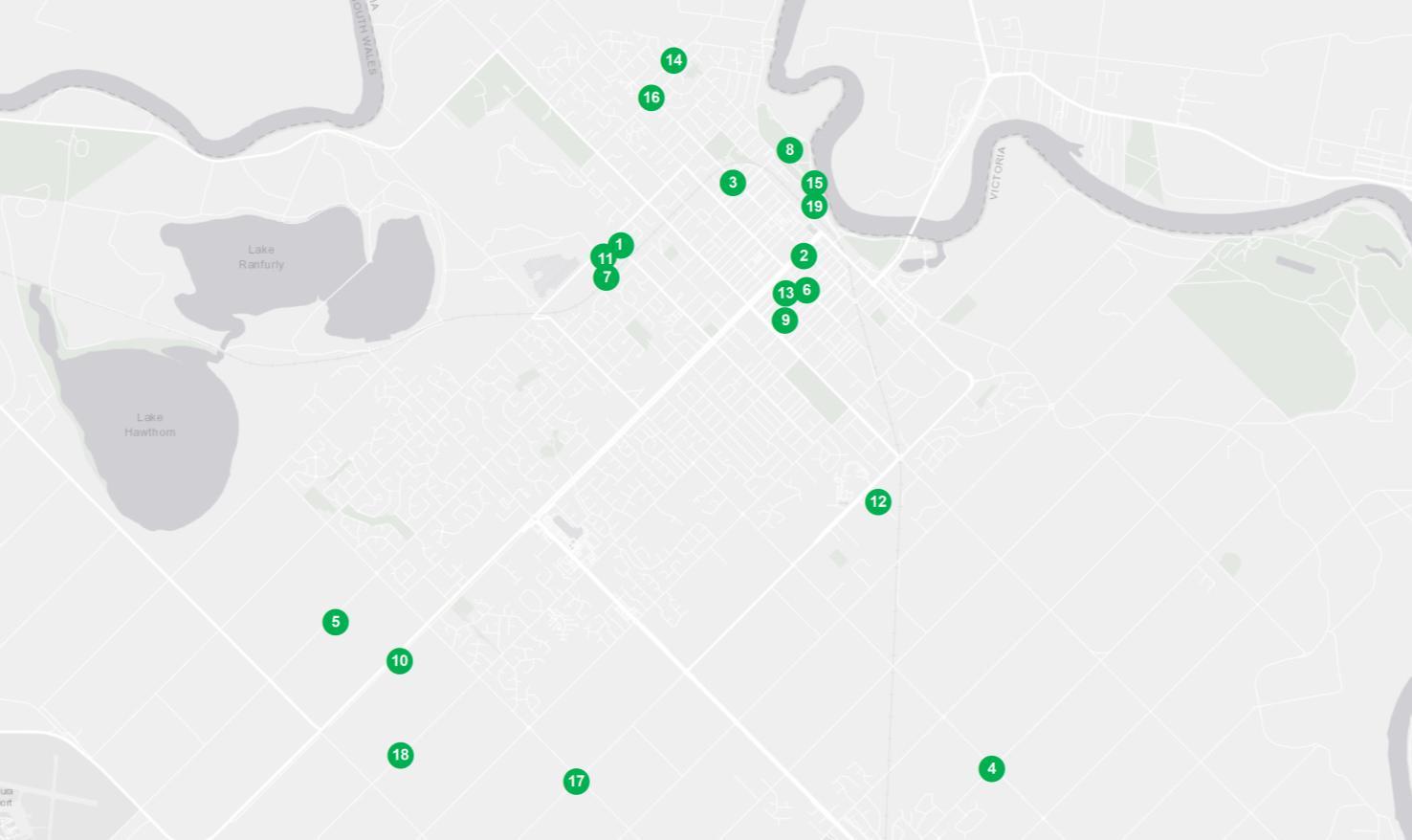This screenshot has width=1412, height=840.
Task: Select map pin number 1
Action: (621, 245)
